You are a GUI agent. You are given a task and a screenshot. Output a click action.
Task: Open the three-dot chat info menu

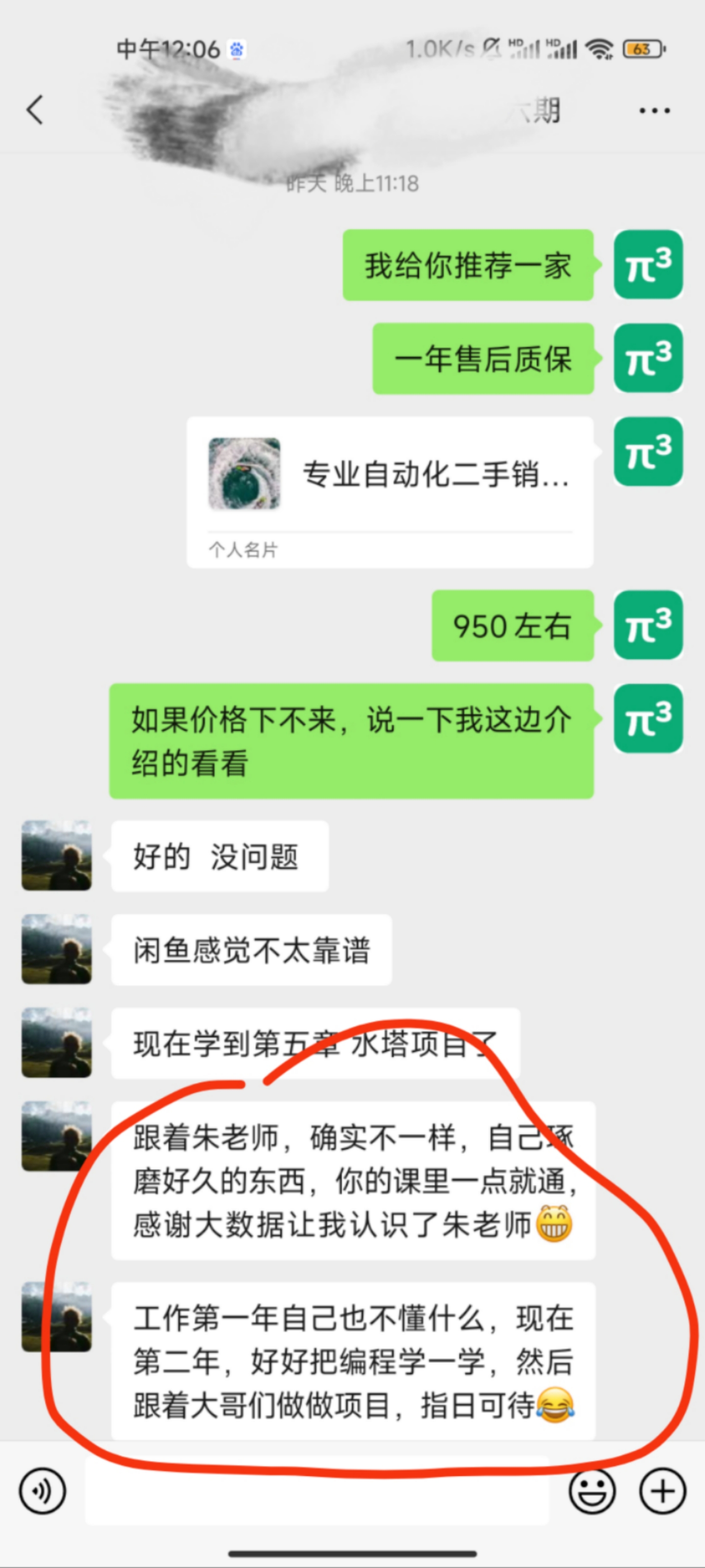(655, 111)
